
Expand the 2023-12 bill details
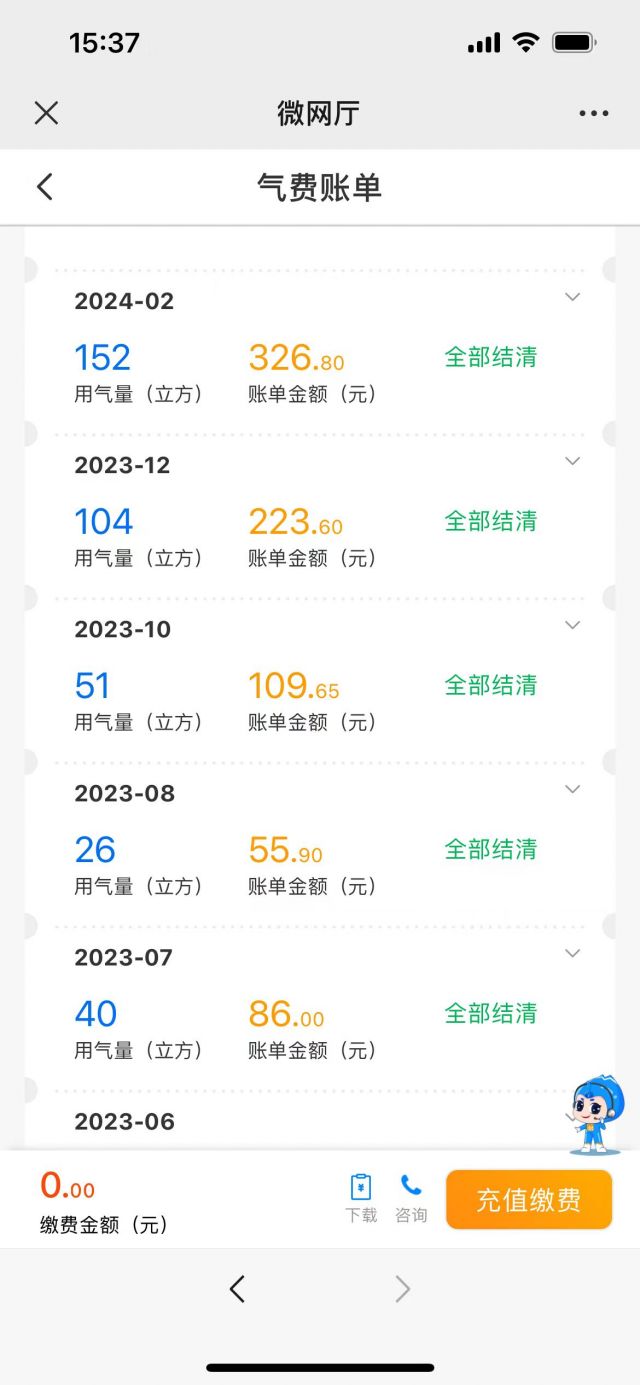click(x=572, y=461)
